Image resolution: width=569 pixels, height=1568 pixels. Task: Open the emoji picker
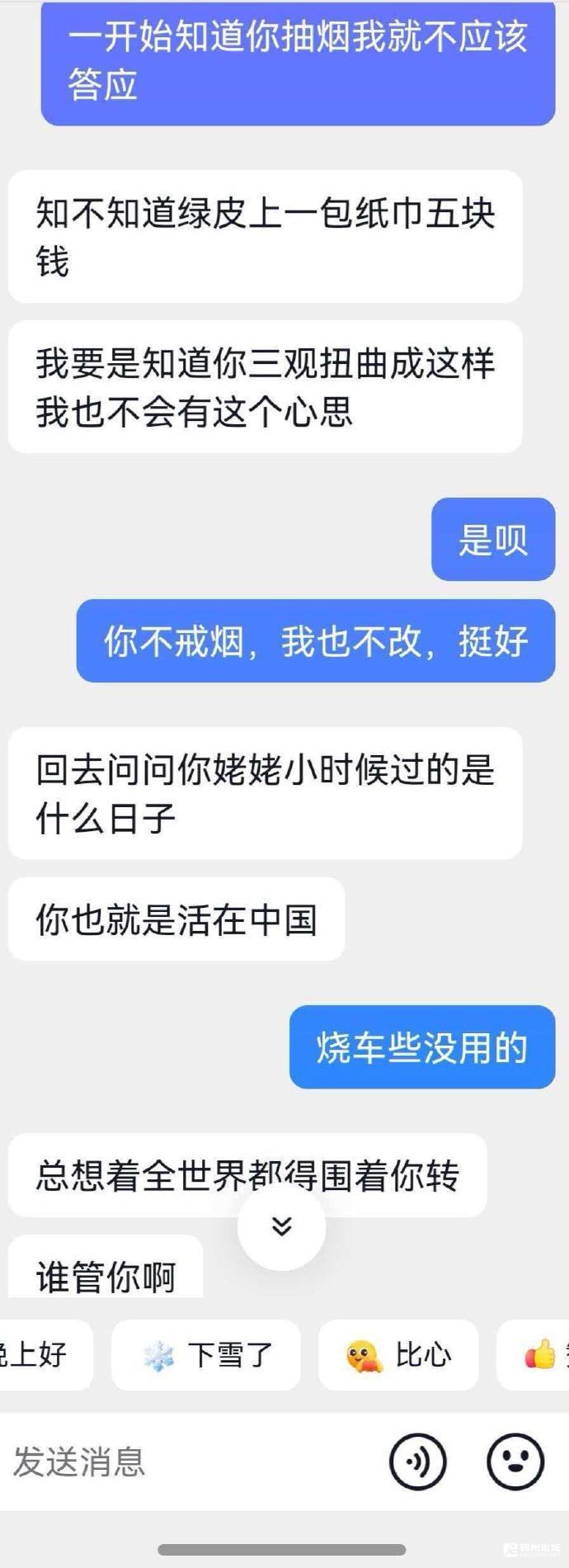515,1462
